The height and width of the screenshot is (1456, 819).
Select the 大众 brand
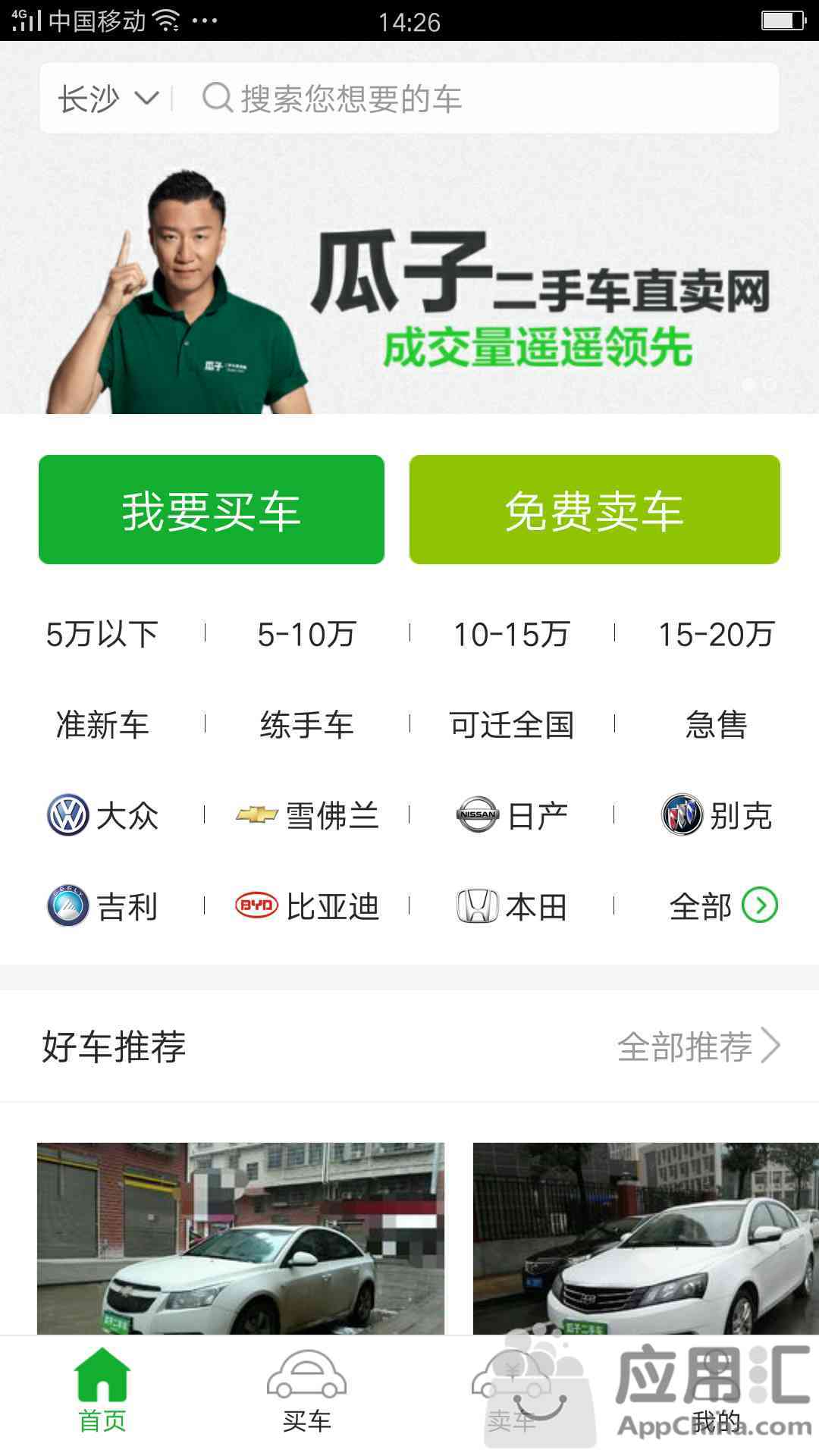pos(103,816)
